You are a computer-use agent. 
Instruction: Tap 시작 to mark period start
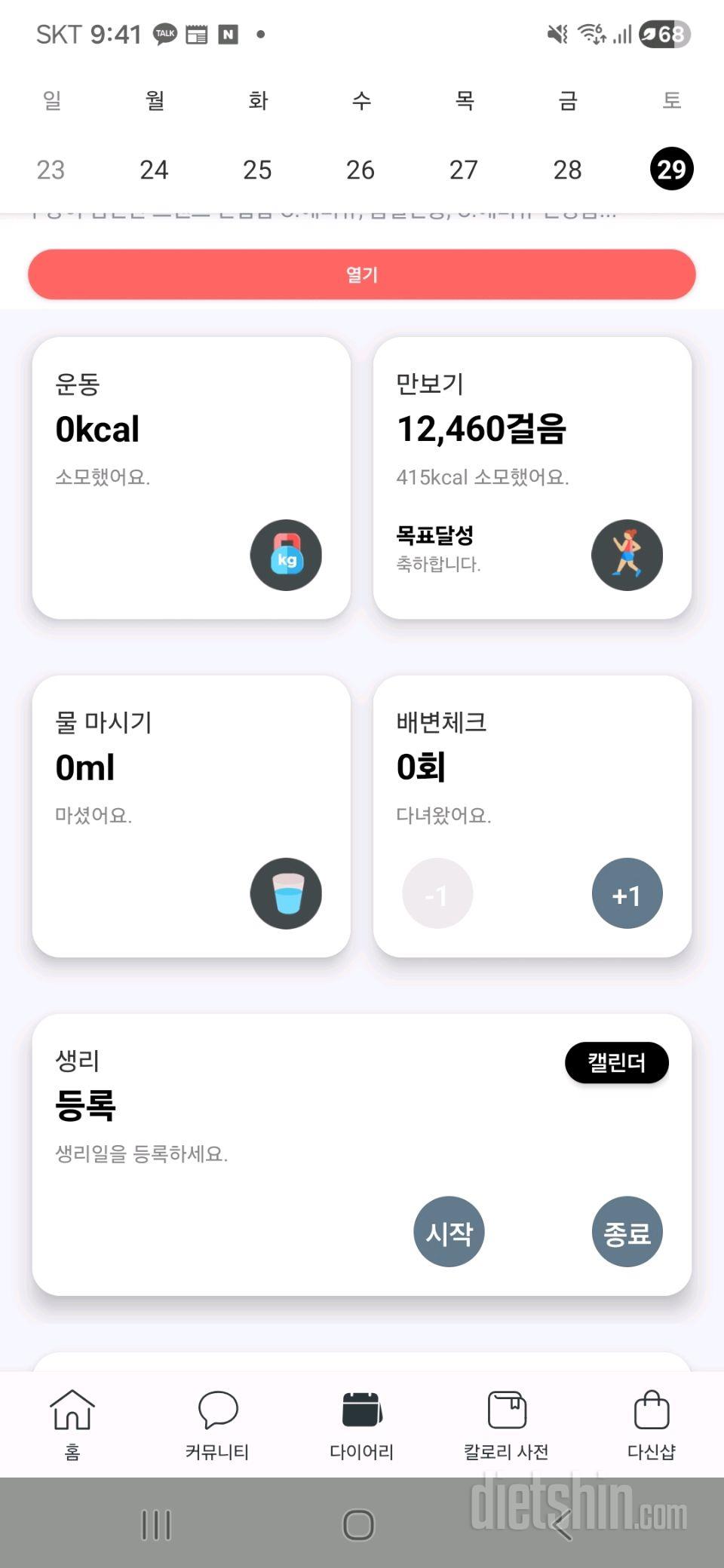(x=449, y=1232)
